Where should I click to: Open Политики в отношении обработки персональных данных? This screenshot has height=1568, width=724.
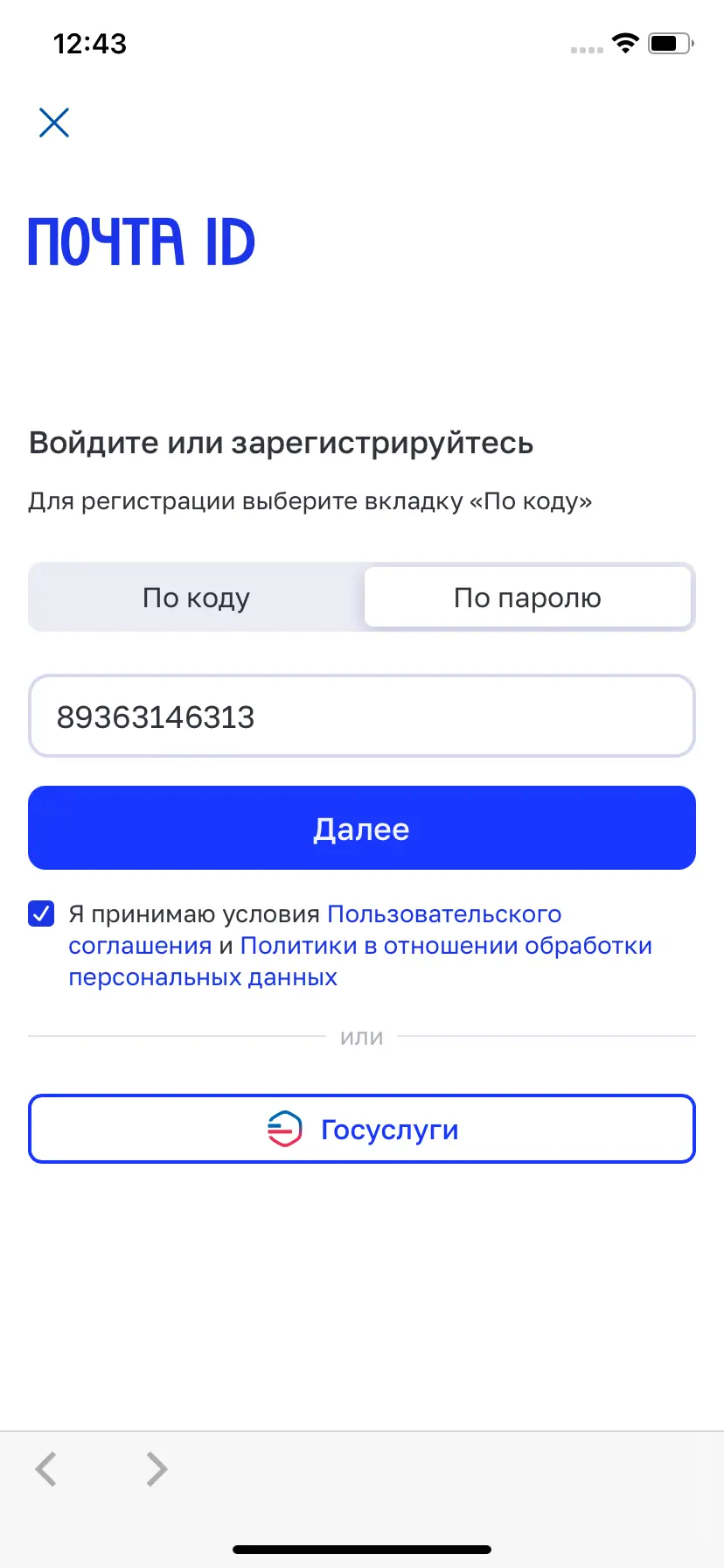pos(446,946)
